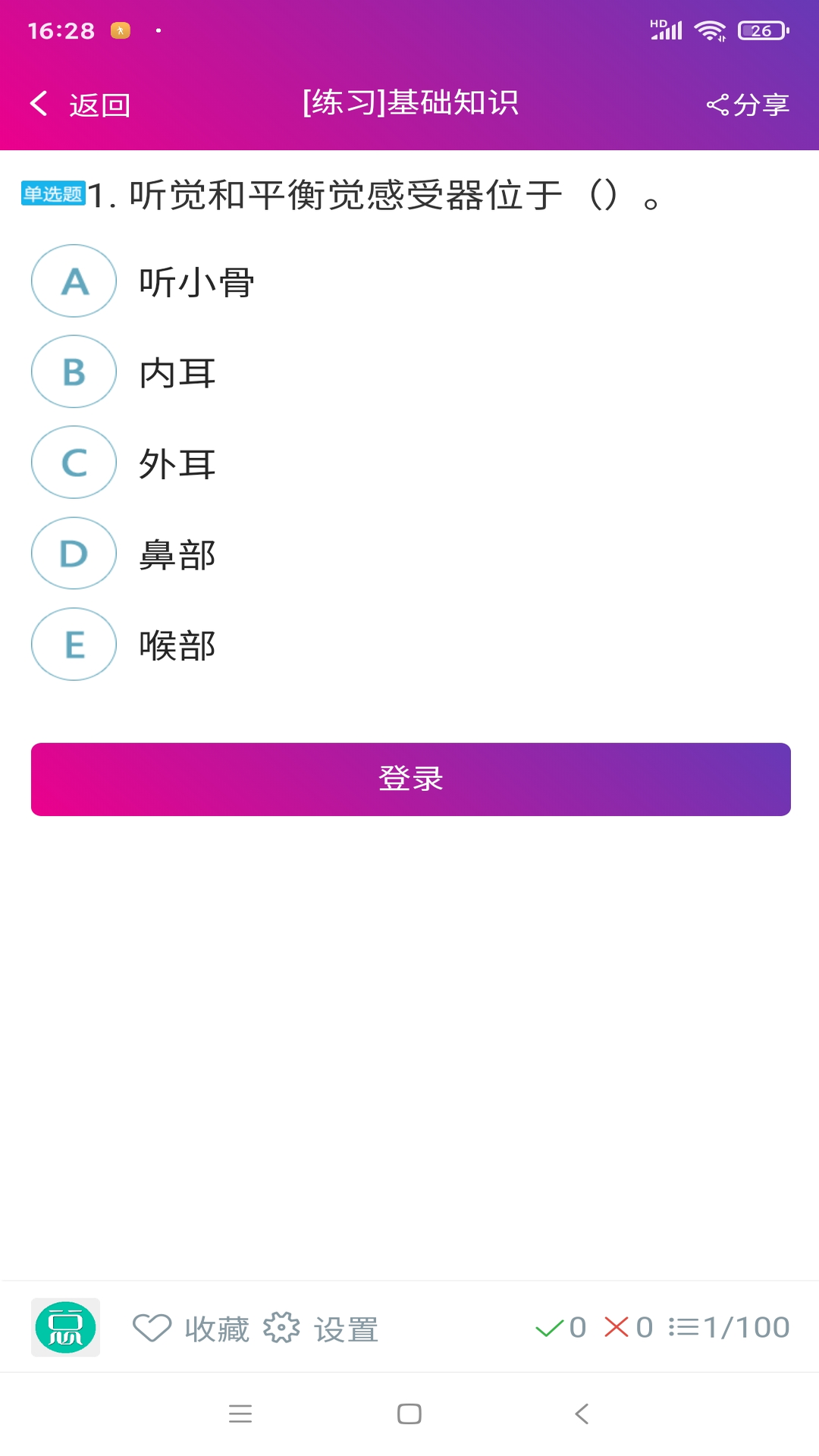The width and height of the screenshot is (819, 1456).
Task: Tap the 登录 login button
Action: tap(410, 780)
